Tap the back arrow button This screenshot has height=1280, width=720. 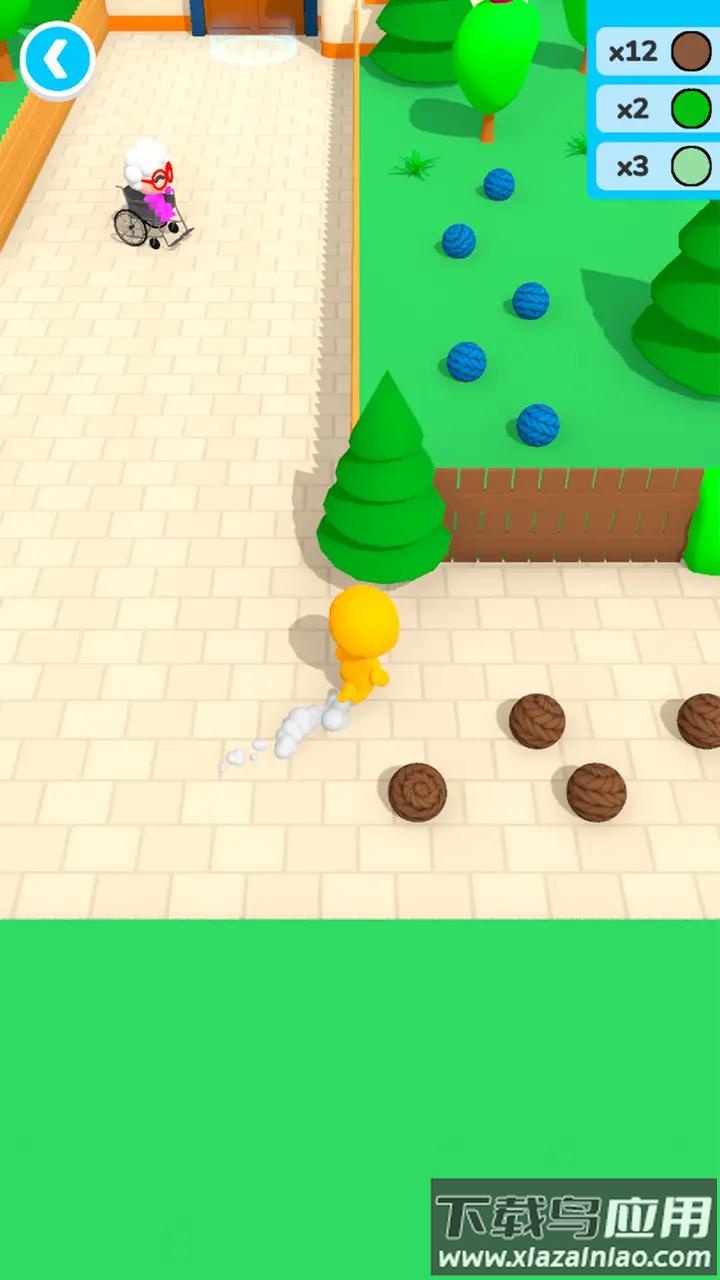pos(57,62)
